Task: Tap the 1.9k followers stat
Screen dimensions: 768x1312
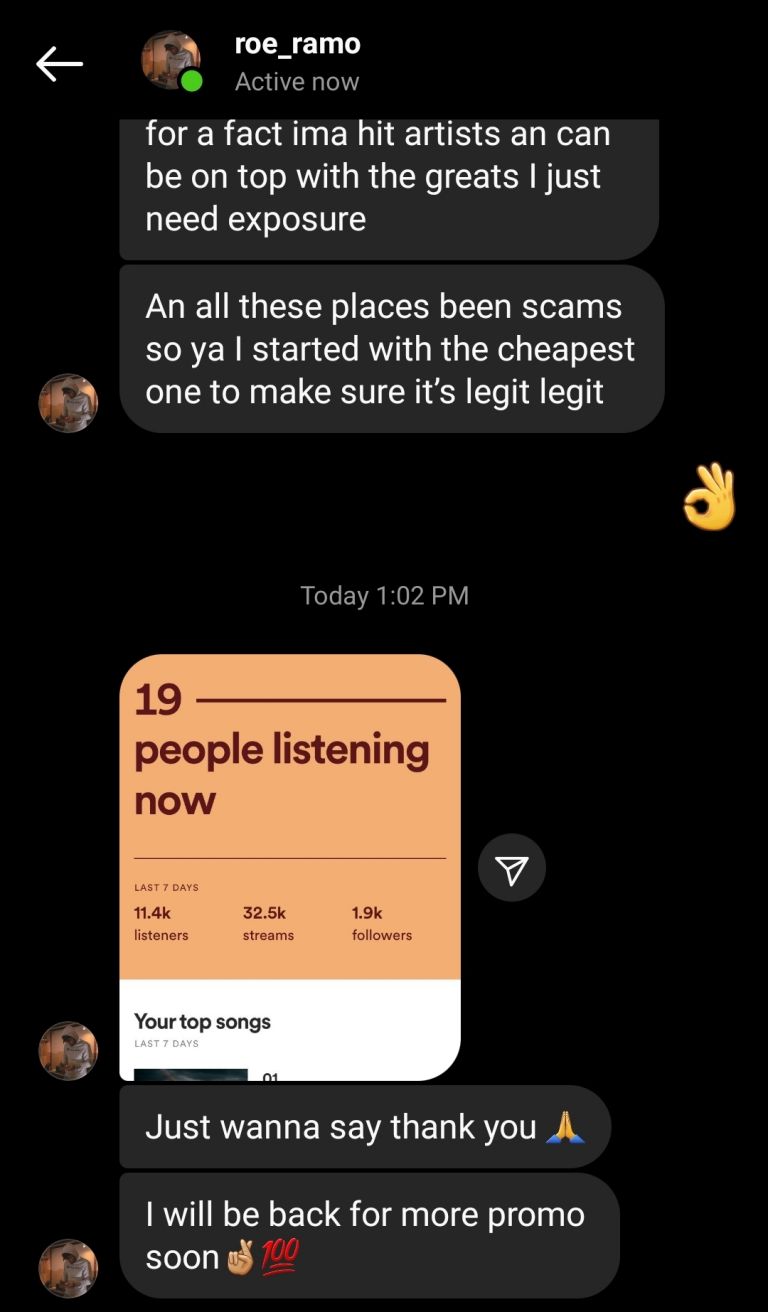Action: click(381, 922)
